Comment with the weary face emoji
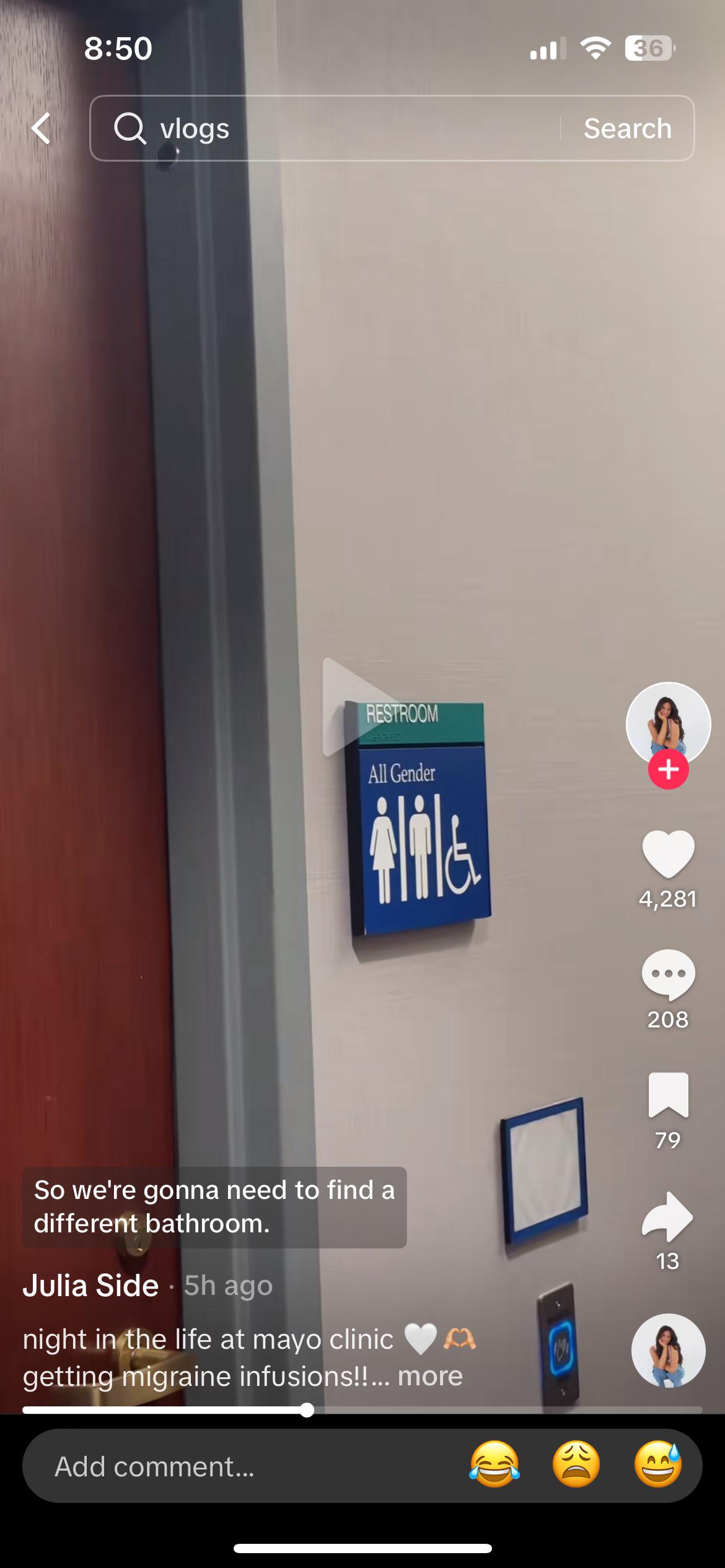Viewport: 725px width, 1568px height. pyautogui.click(x=576, y=1465)
